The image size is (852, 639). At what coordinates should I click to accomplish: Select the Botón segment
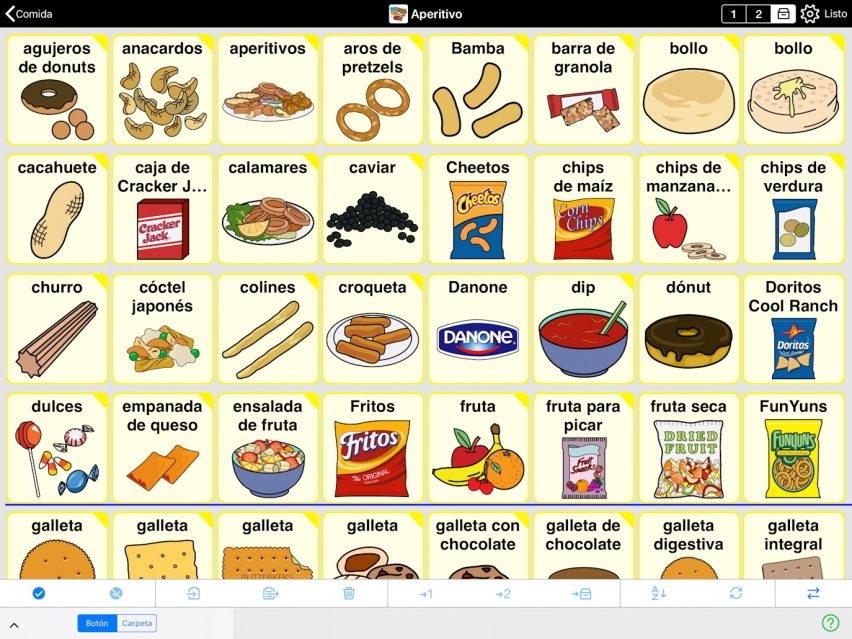pos(97,623)
